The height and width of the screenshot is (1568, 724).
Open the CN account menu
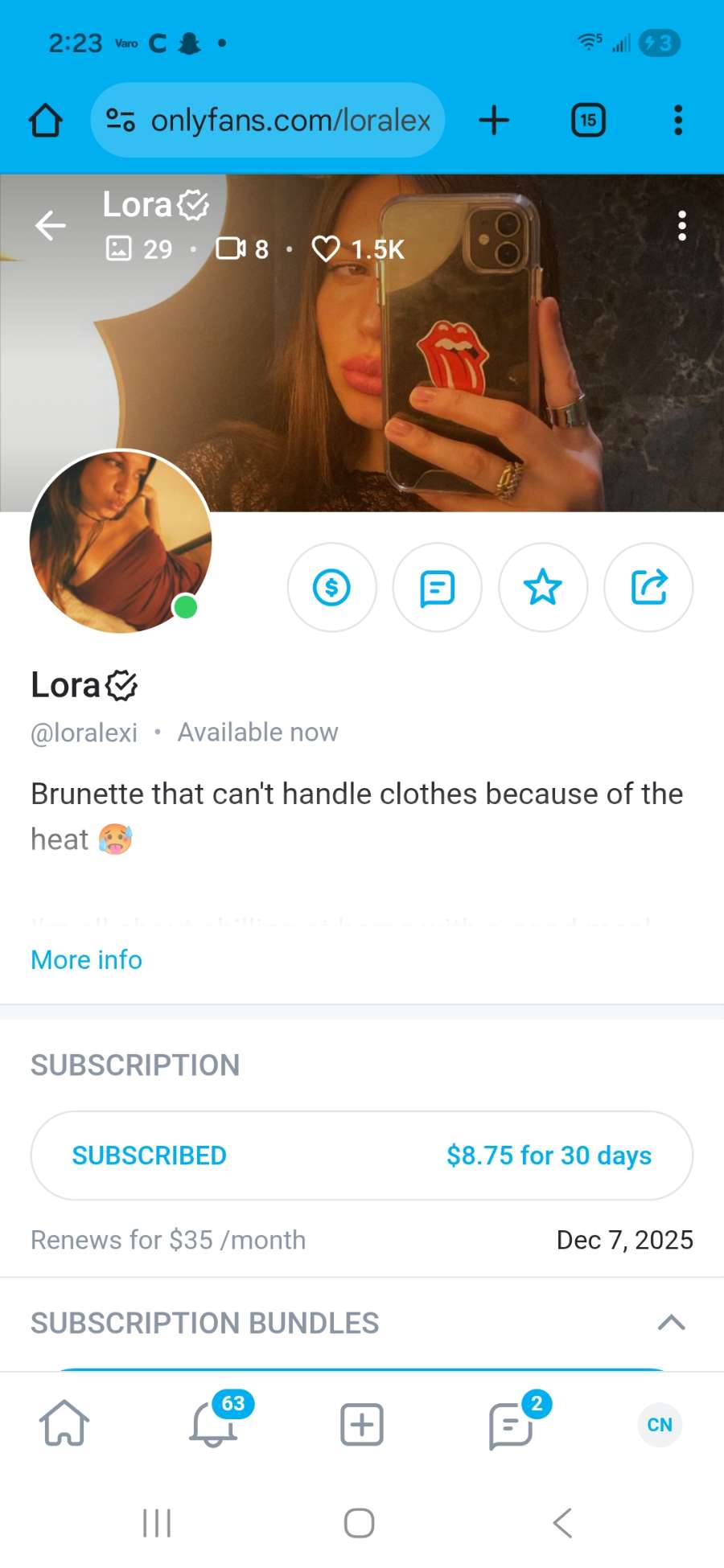coord(660,1424)
